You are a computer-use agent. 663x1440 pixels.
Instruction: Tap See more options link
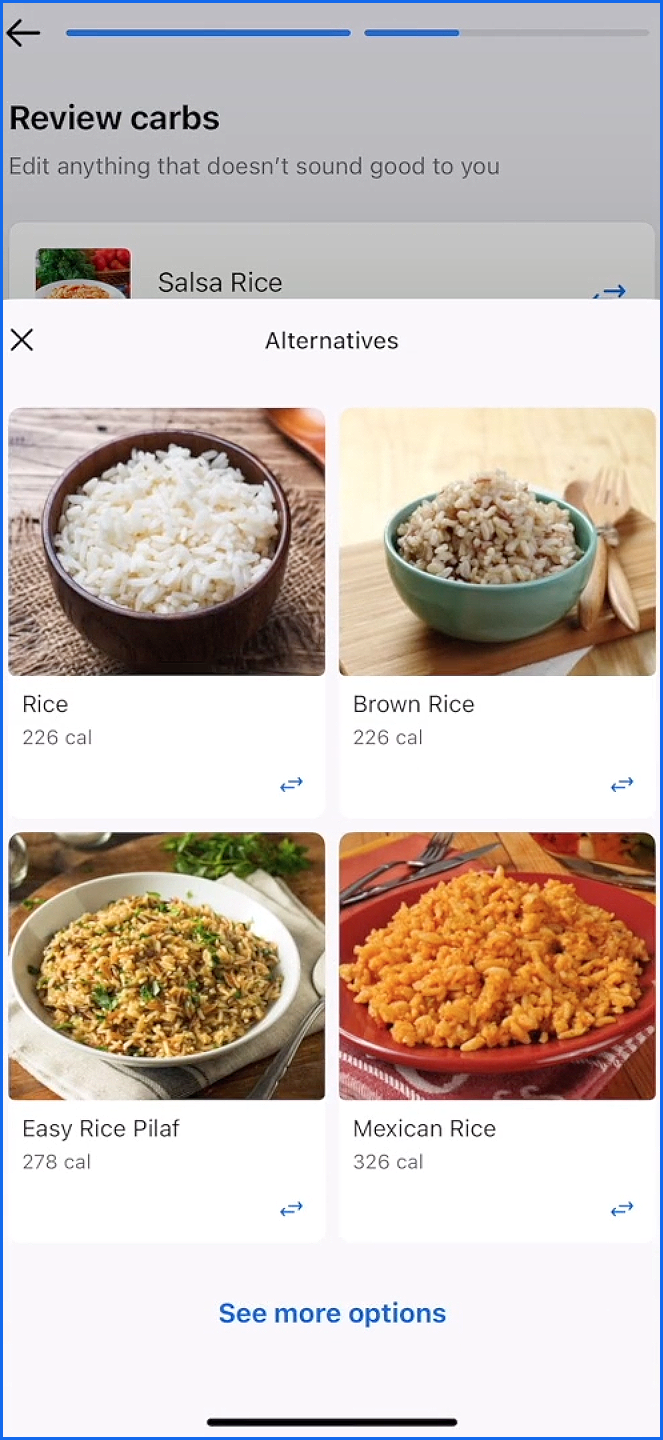coord(332,1313)
